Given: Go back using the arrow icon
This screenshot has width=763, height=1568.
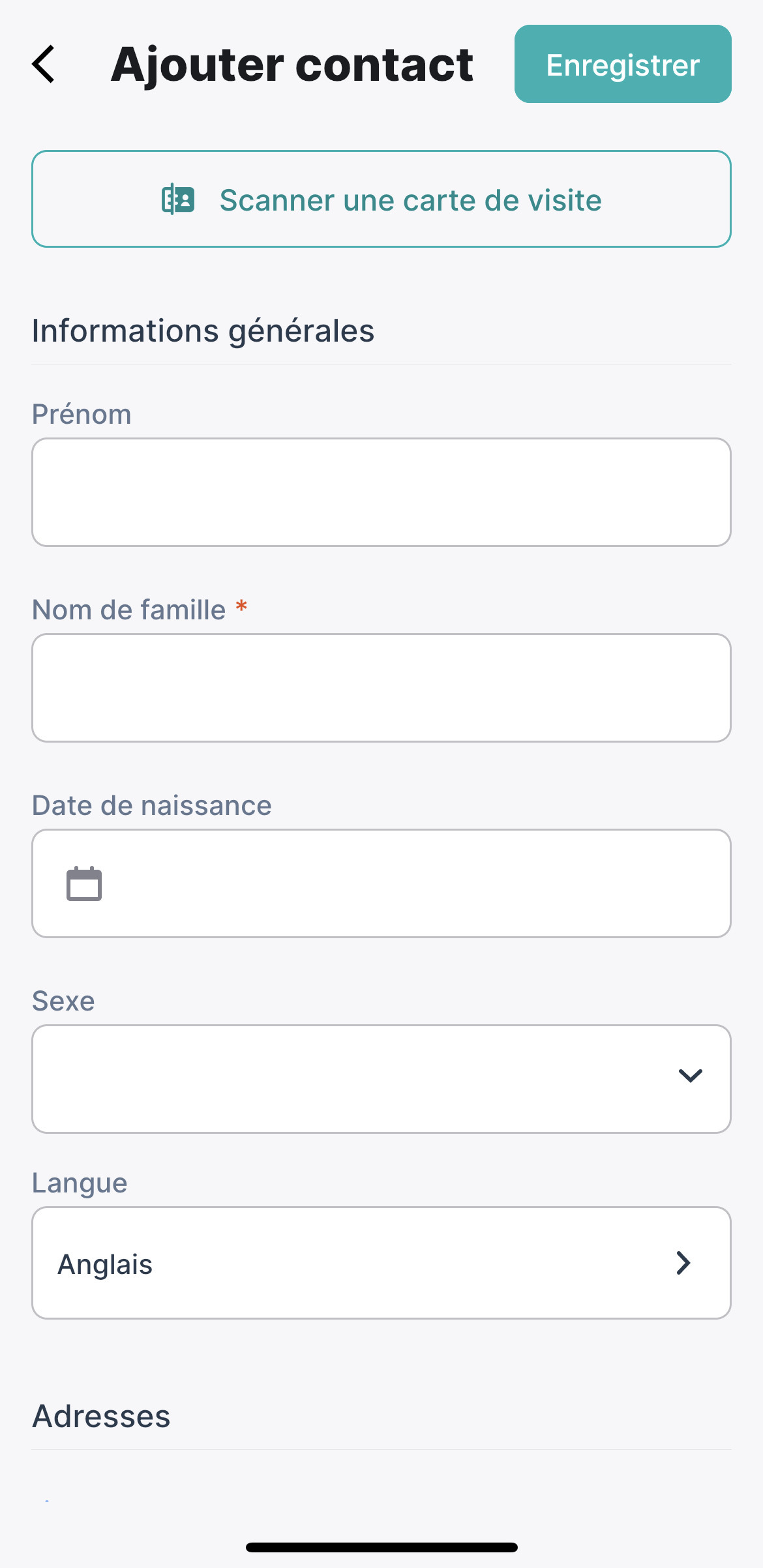Looking at the screenshot, I should [x=44, y=64].
